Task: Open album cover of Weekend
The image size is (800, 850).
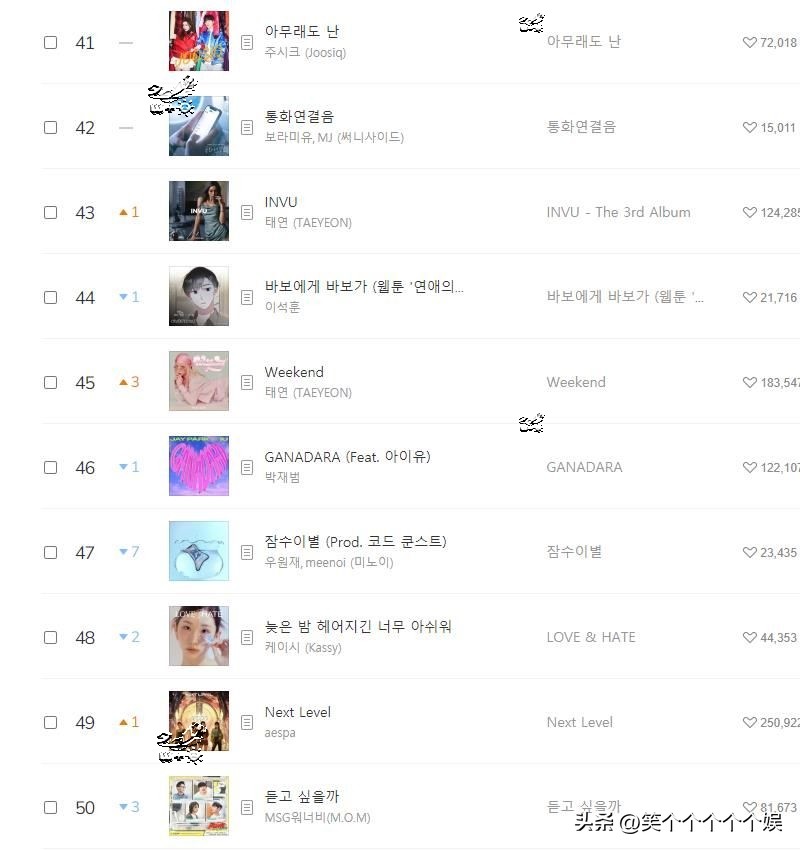Action: point(199,381)
